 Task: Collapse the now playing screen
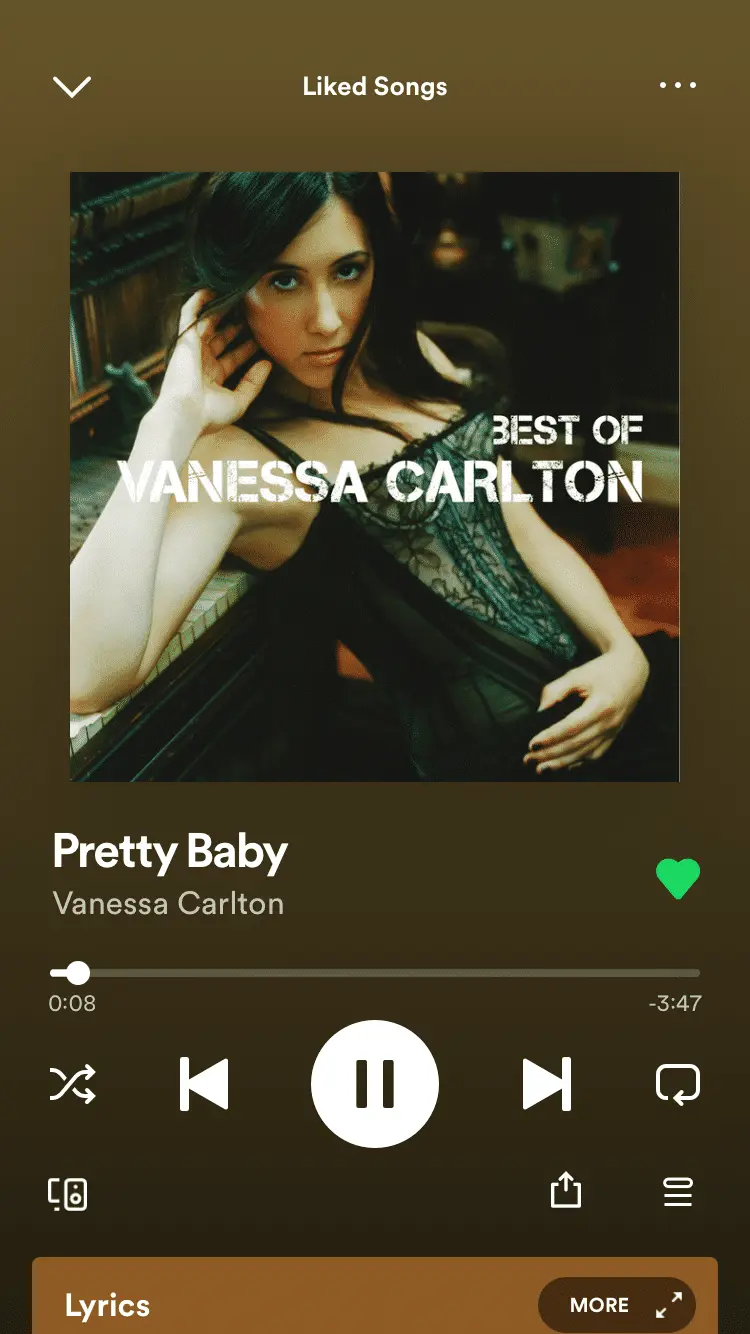coord(72,87)
